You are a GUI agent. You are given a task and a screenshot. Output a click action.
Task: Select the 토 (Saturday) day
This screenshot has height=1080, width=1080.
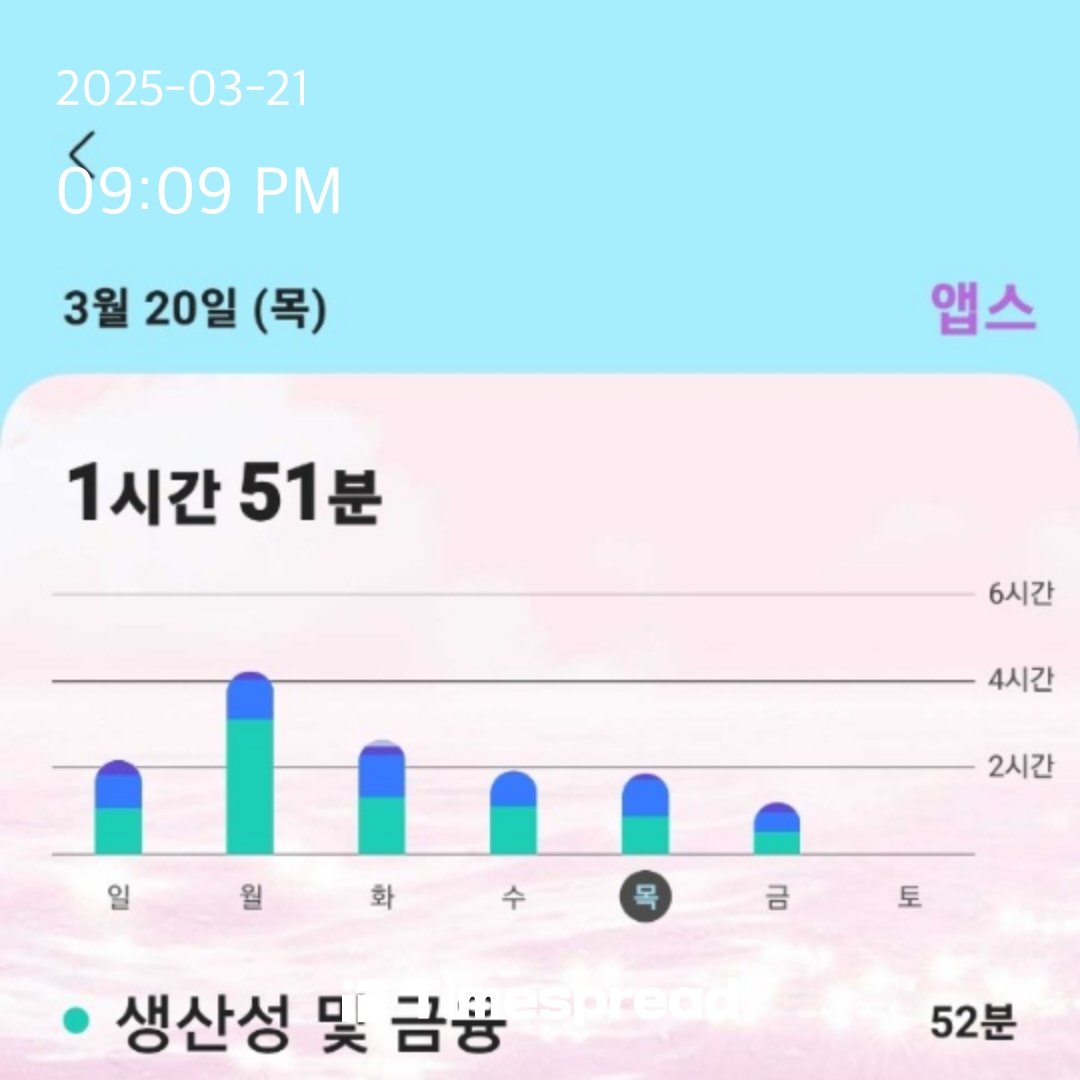(909, 897)
